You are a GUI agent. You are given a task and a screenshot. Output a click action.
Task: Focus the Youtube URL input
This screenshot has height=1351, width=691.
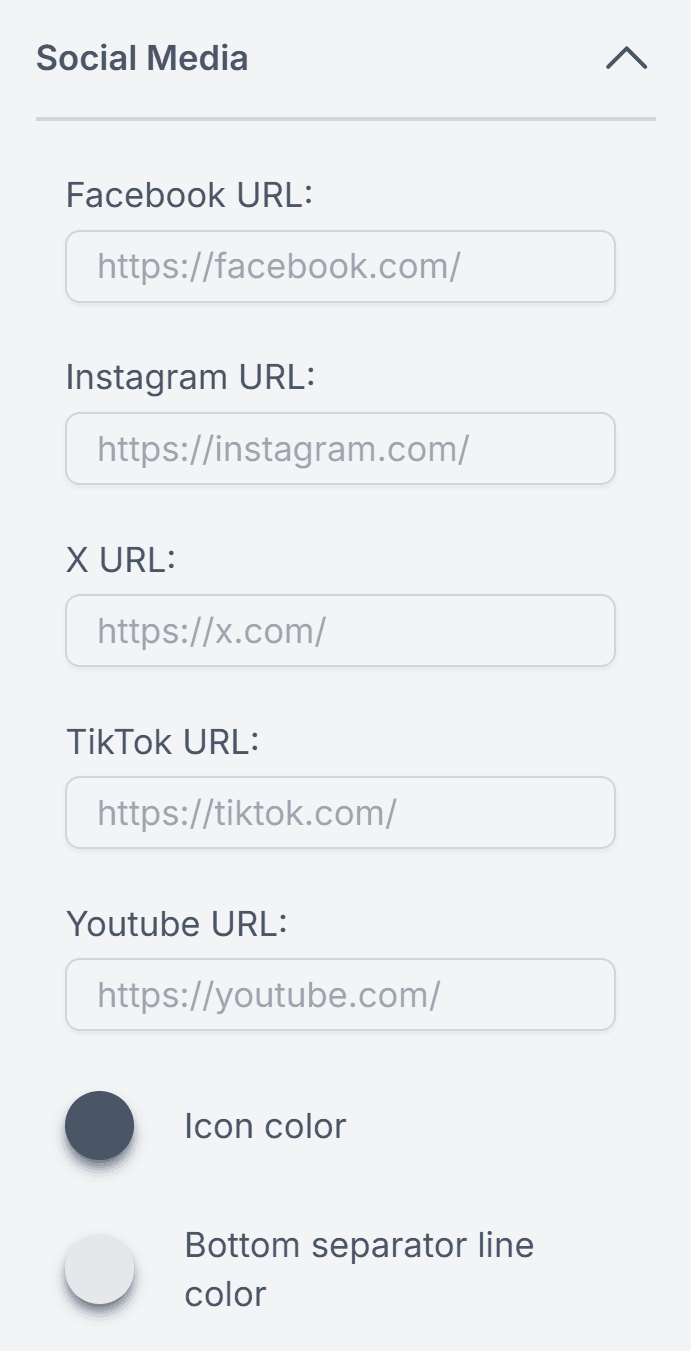[x=340, y=994]
